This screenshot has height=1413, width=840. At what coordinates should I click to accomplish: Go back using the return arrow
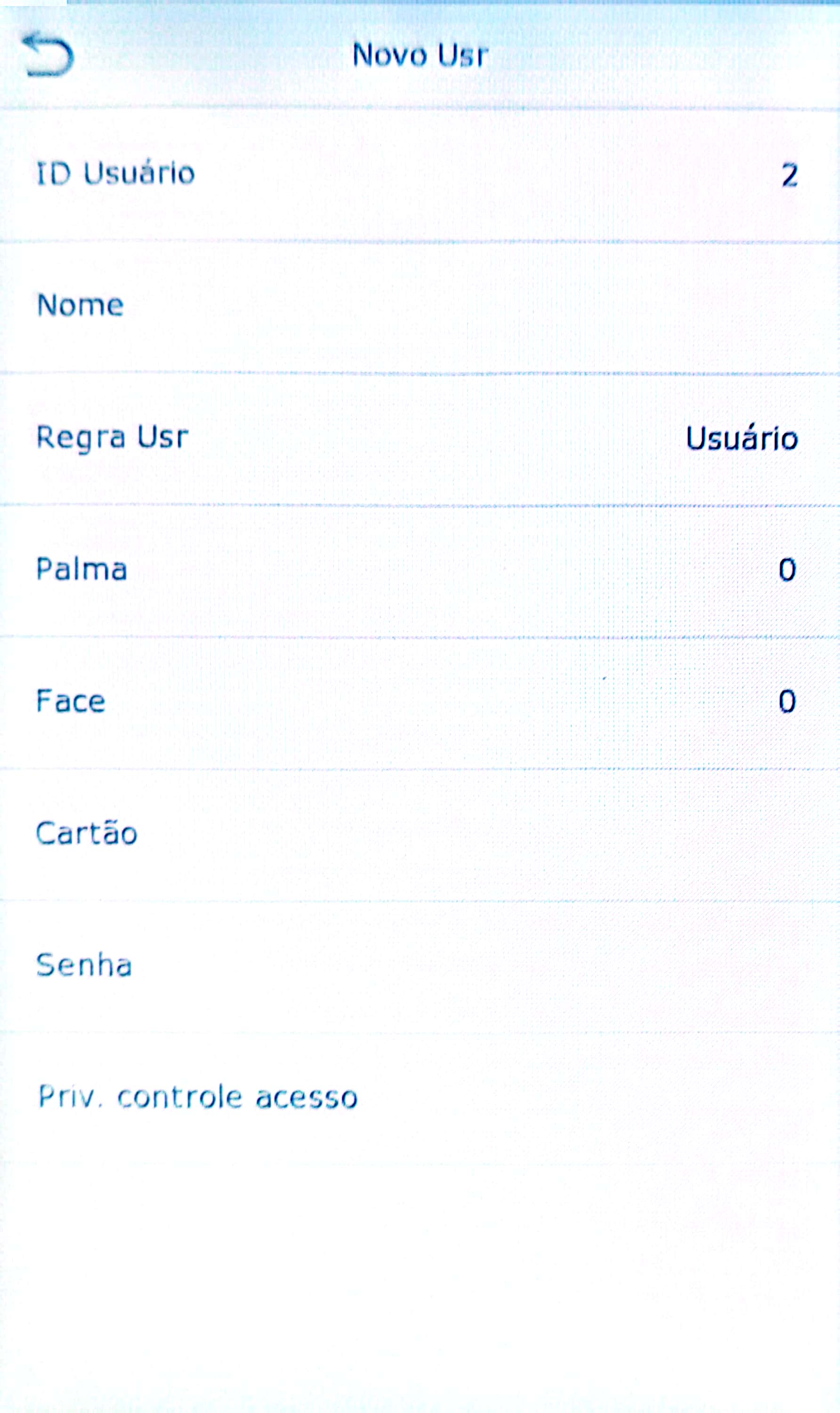48,54
